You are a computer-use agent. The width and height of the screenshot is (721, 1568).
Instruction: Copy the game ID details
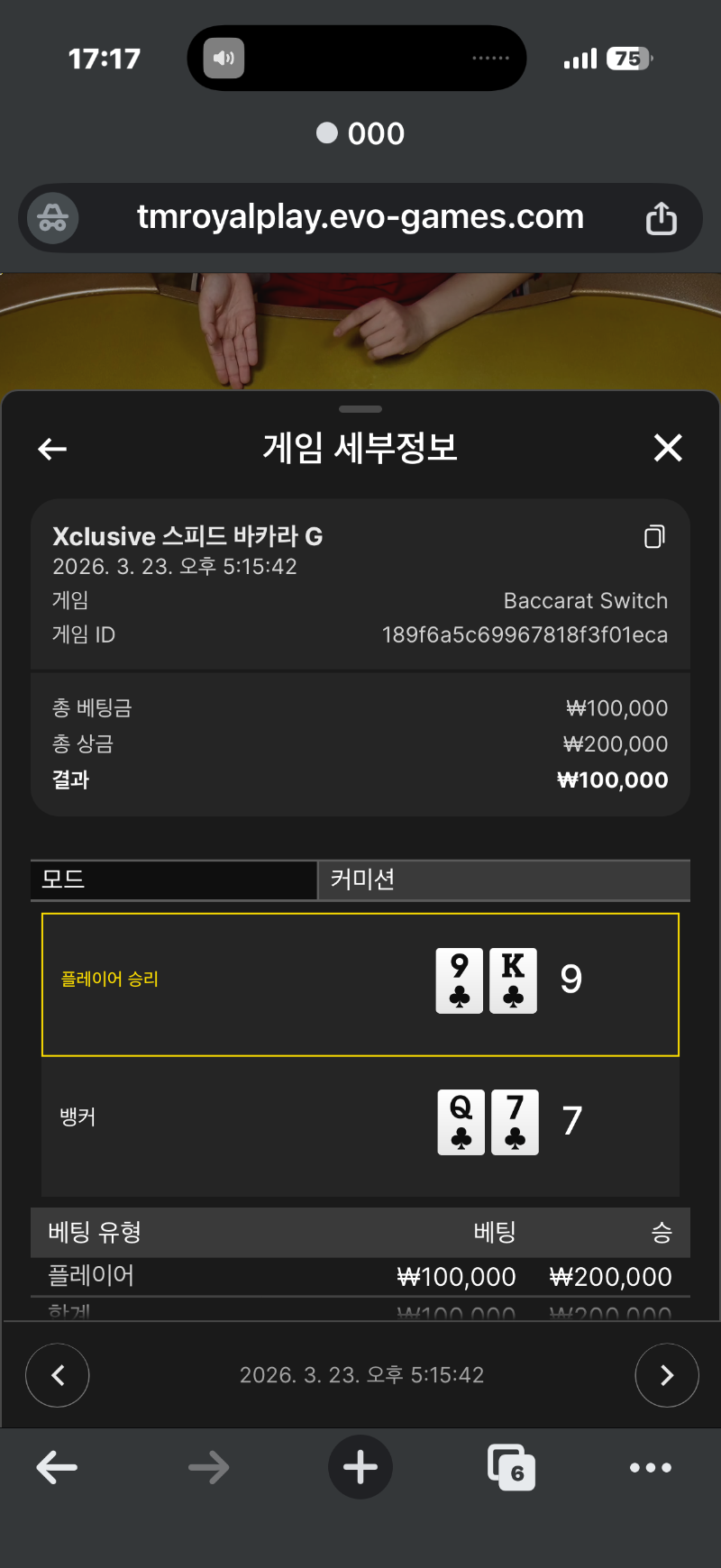coord(654,537)
